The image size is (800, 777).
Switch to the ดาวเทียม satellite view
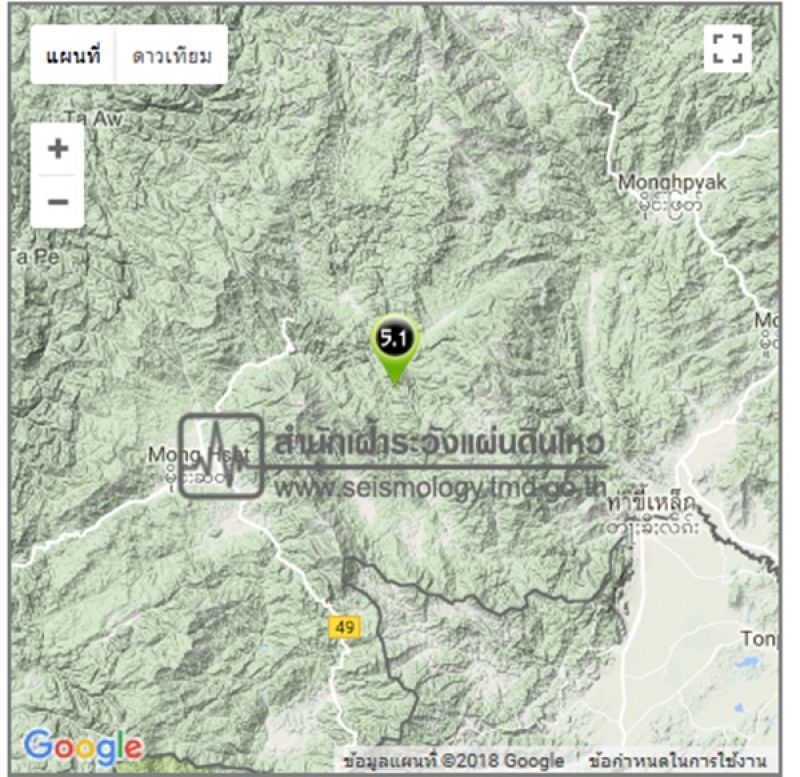click(172, 56)
